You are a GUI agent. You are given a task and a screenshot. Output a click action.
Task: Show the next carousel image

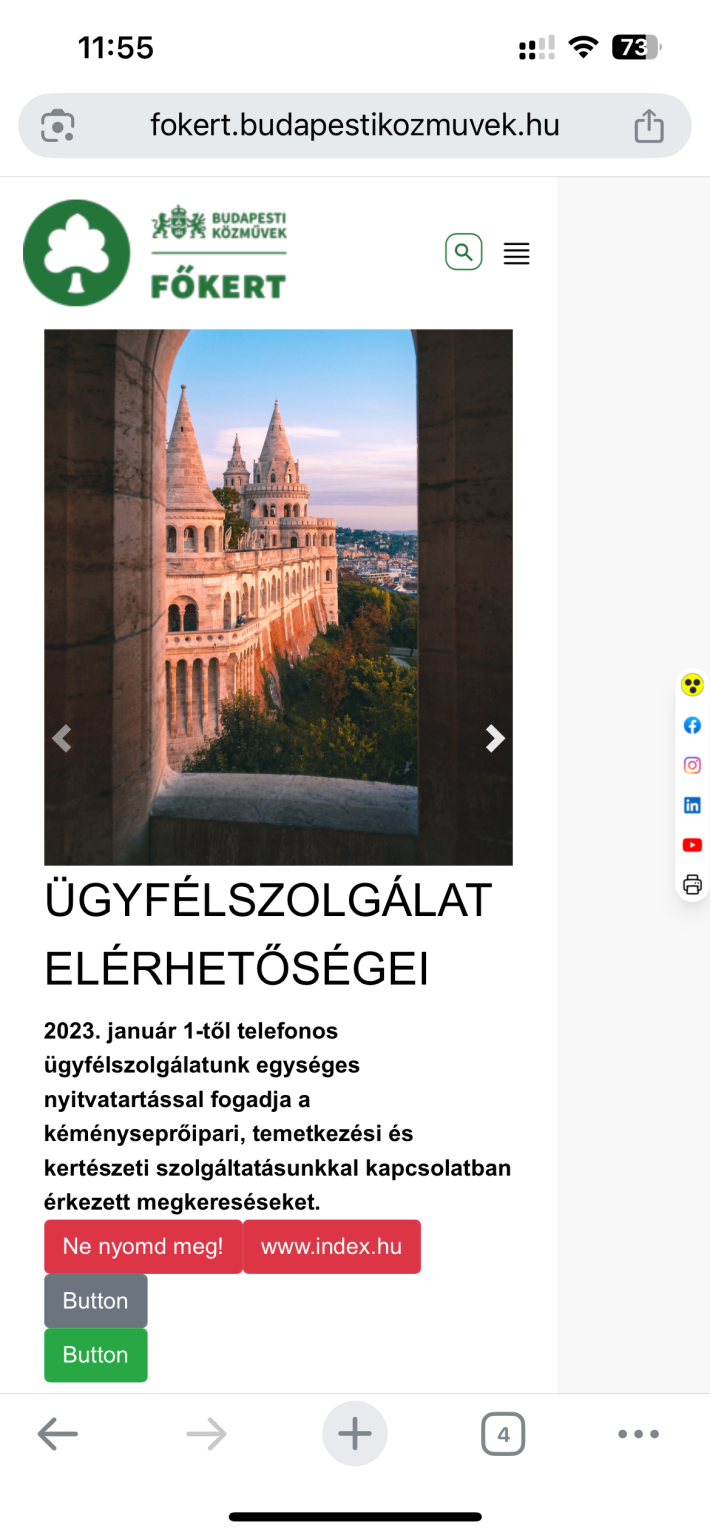(495, 738)
